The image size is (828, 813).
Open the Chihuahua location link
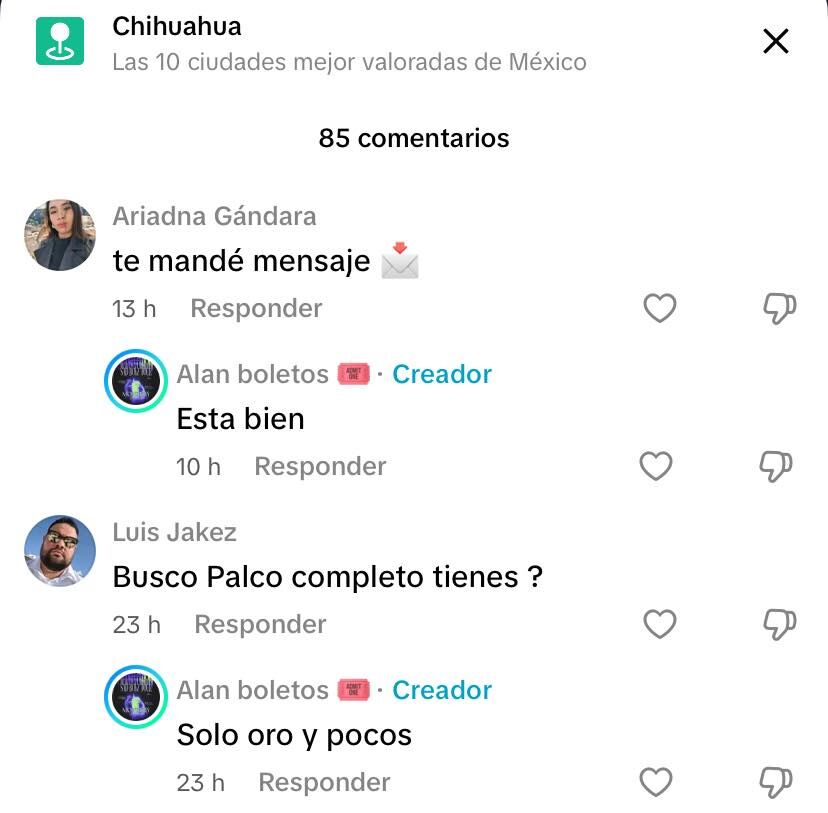(177, 27)
